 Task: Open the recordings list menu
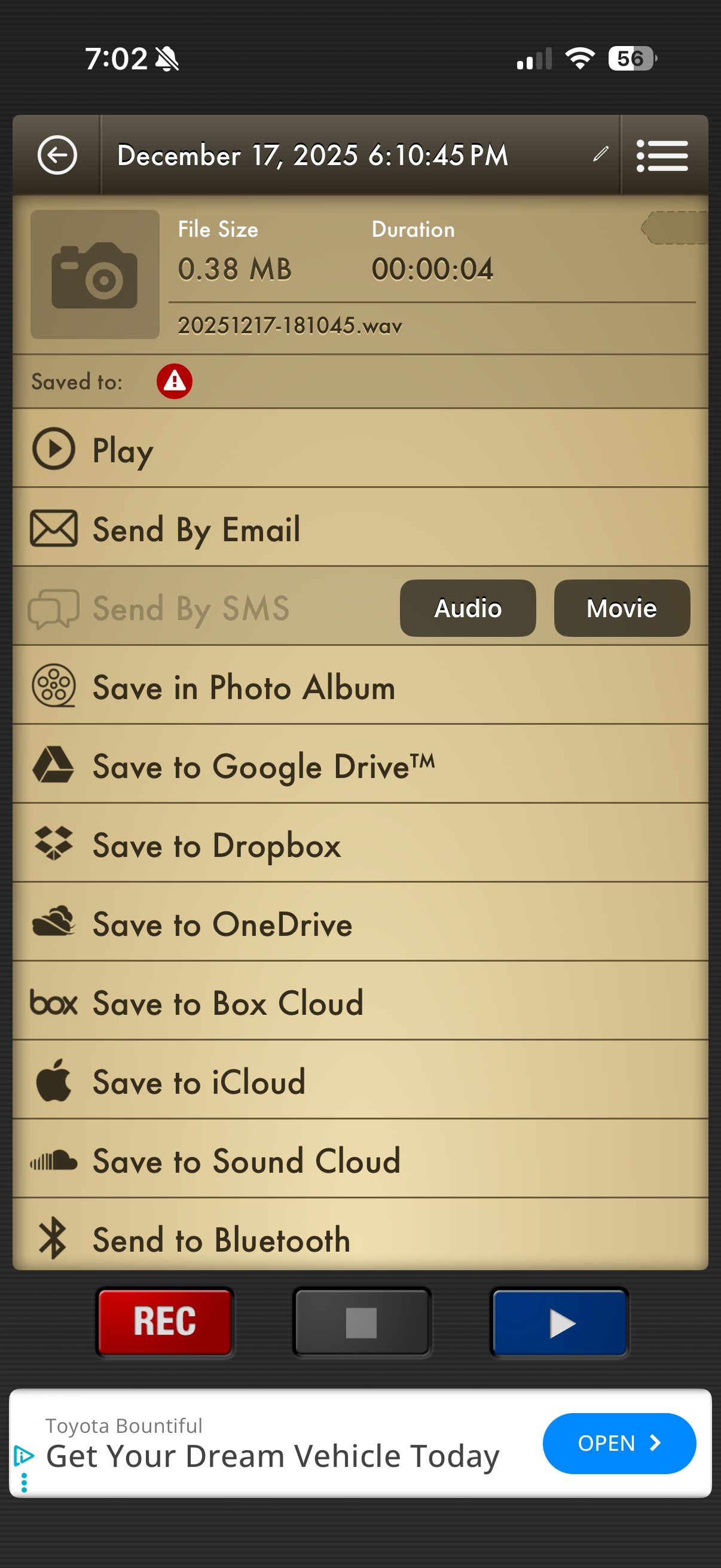[662, 156]
